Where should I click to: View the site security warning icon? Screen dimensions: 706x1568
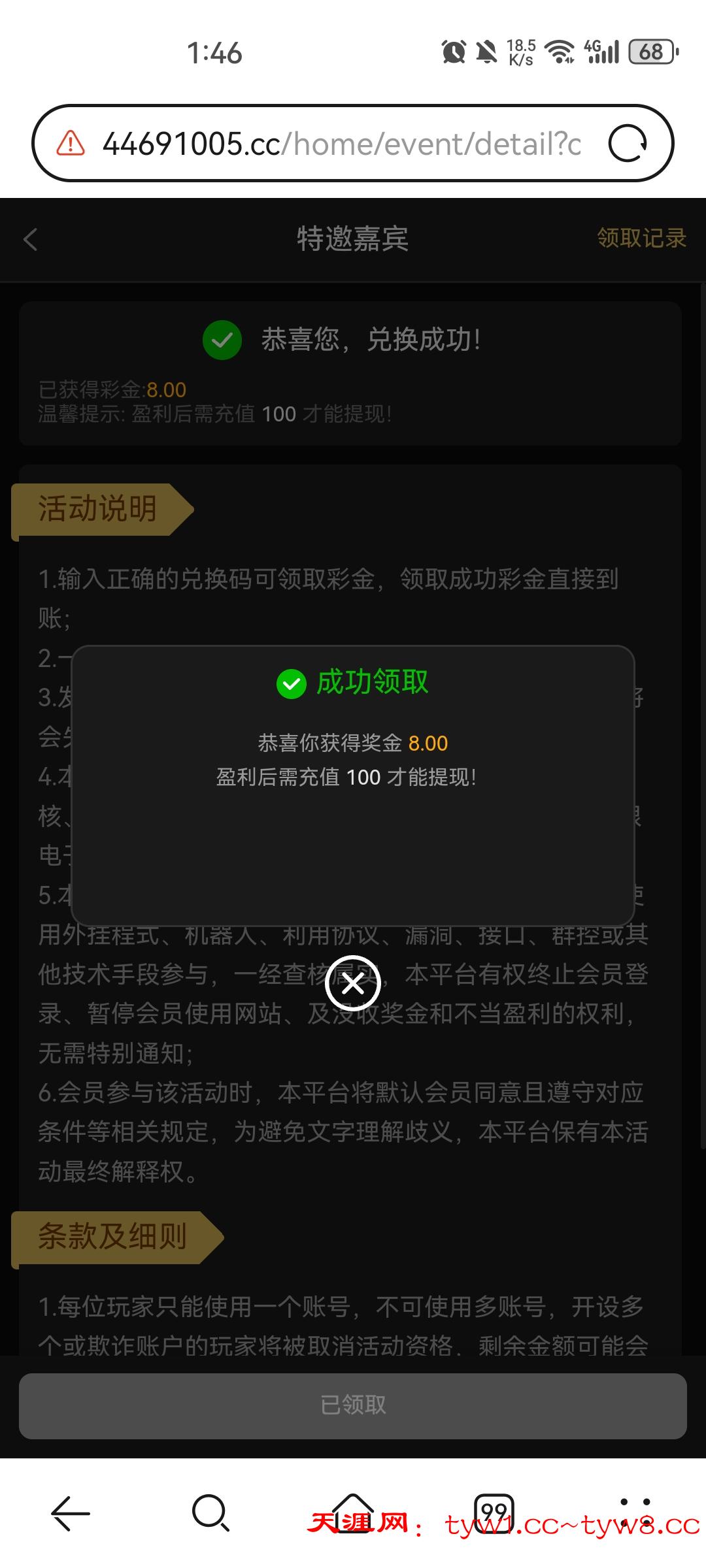tap(71, 144)
